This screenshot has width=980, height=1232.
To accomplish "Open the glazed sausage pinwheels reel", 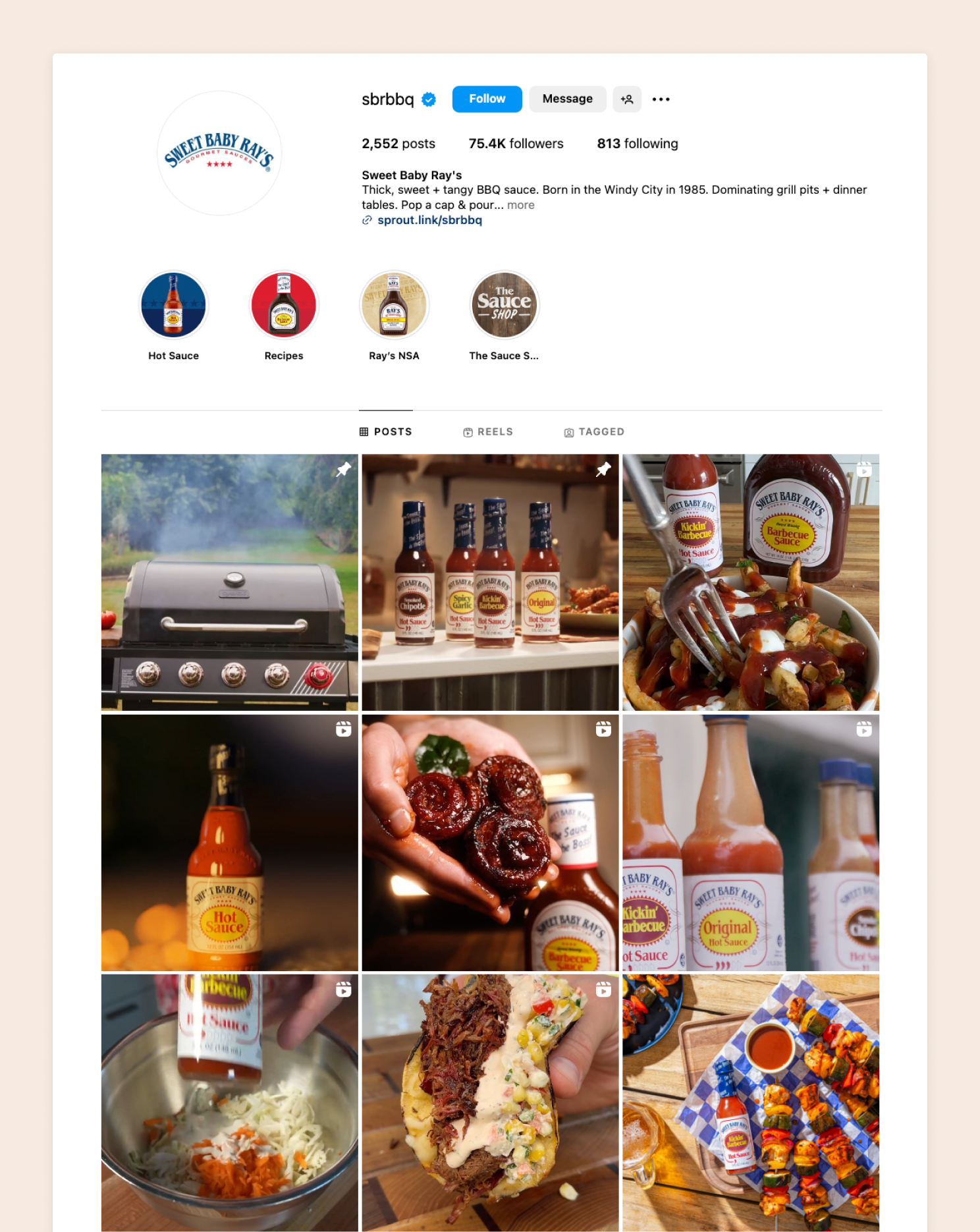I will pyautogui.click(x=490, y=843).
